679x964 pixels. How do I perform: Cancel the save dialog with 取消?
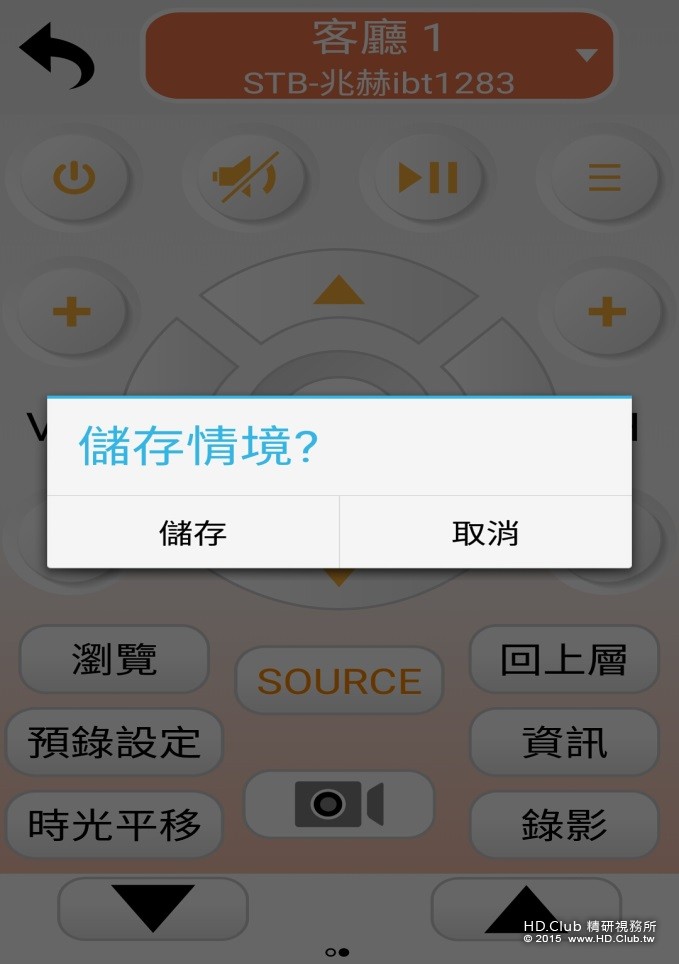485,532
